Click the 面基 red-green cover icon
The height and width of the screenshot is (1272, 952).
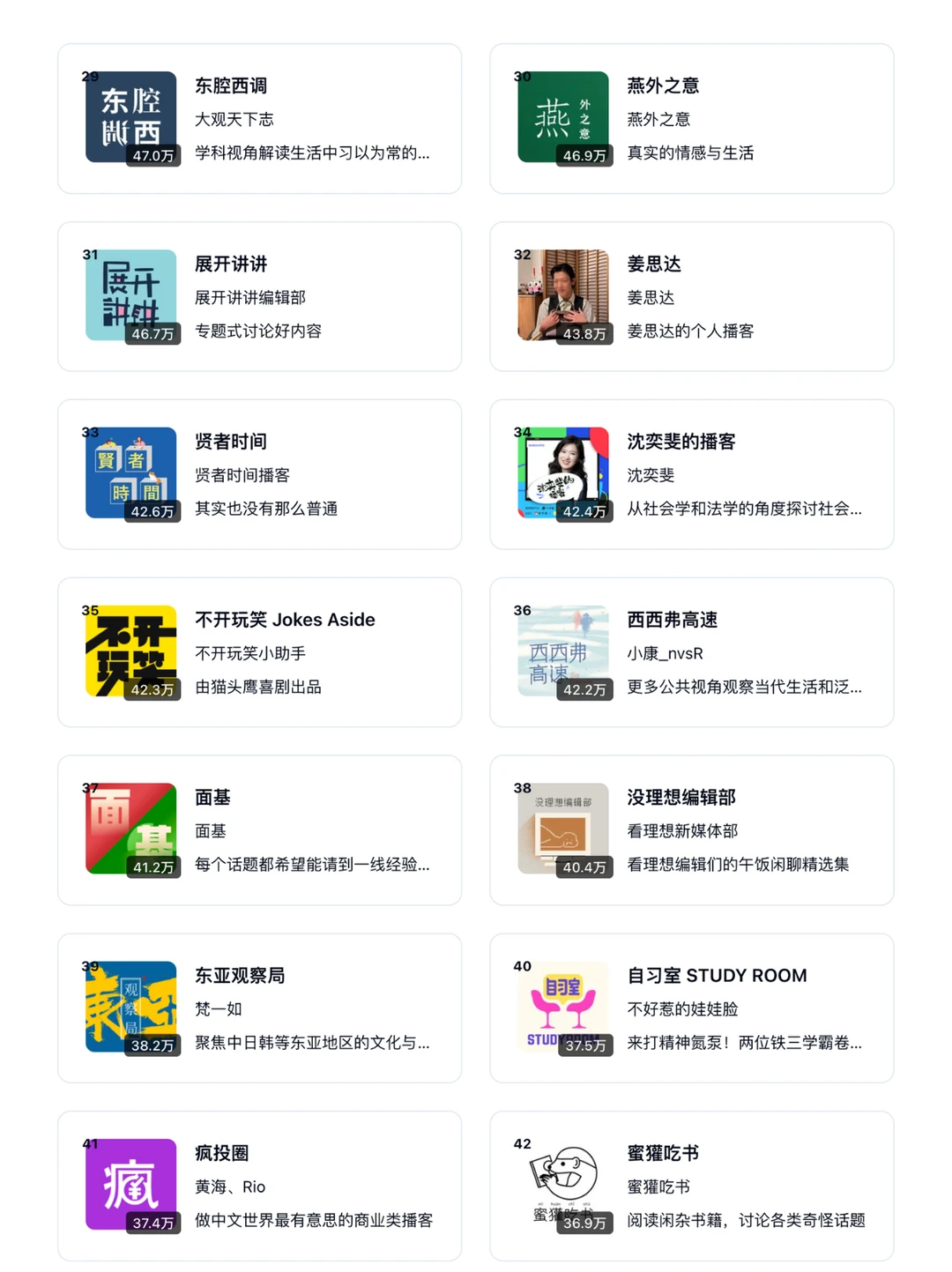click(130, 829)
